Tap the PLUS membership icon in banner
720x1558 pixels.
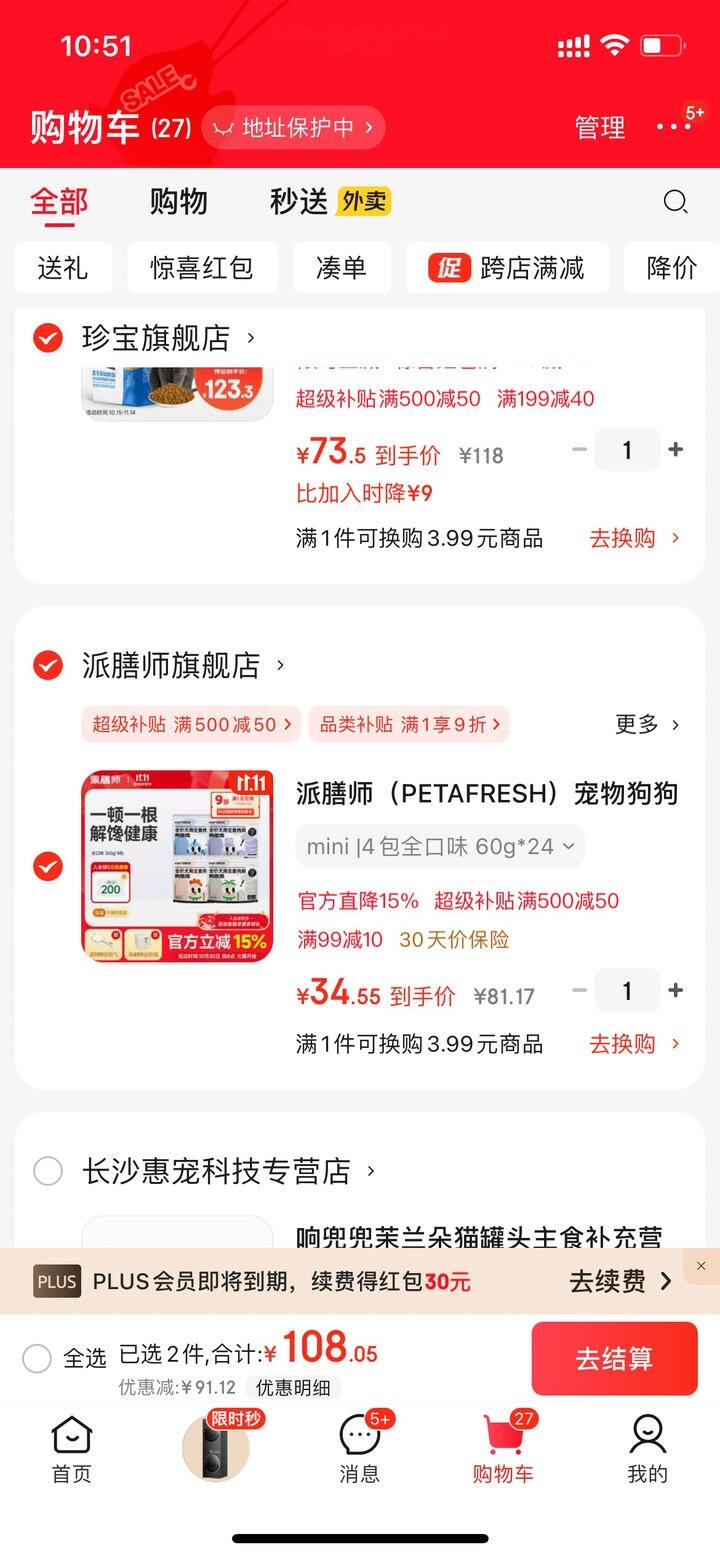point(56,1281)
